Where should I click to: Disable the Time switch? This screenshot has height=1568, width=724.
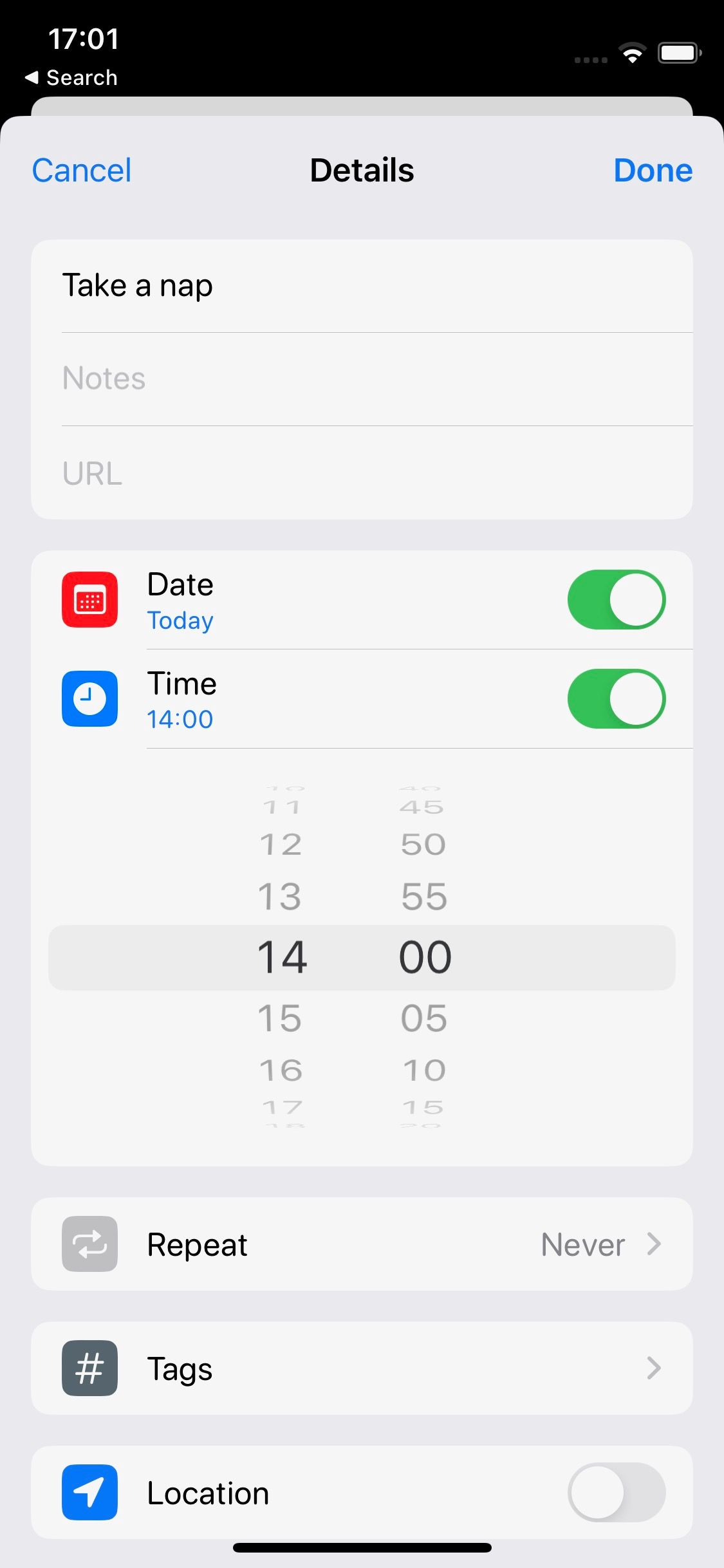[616, 698]
